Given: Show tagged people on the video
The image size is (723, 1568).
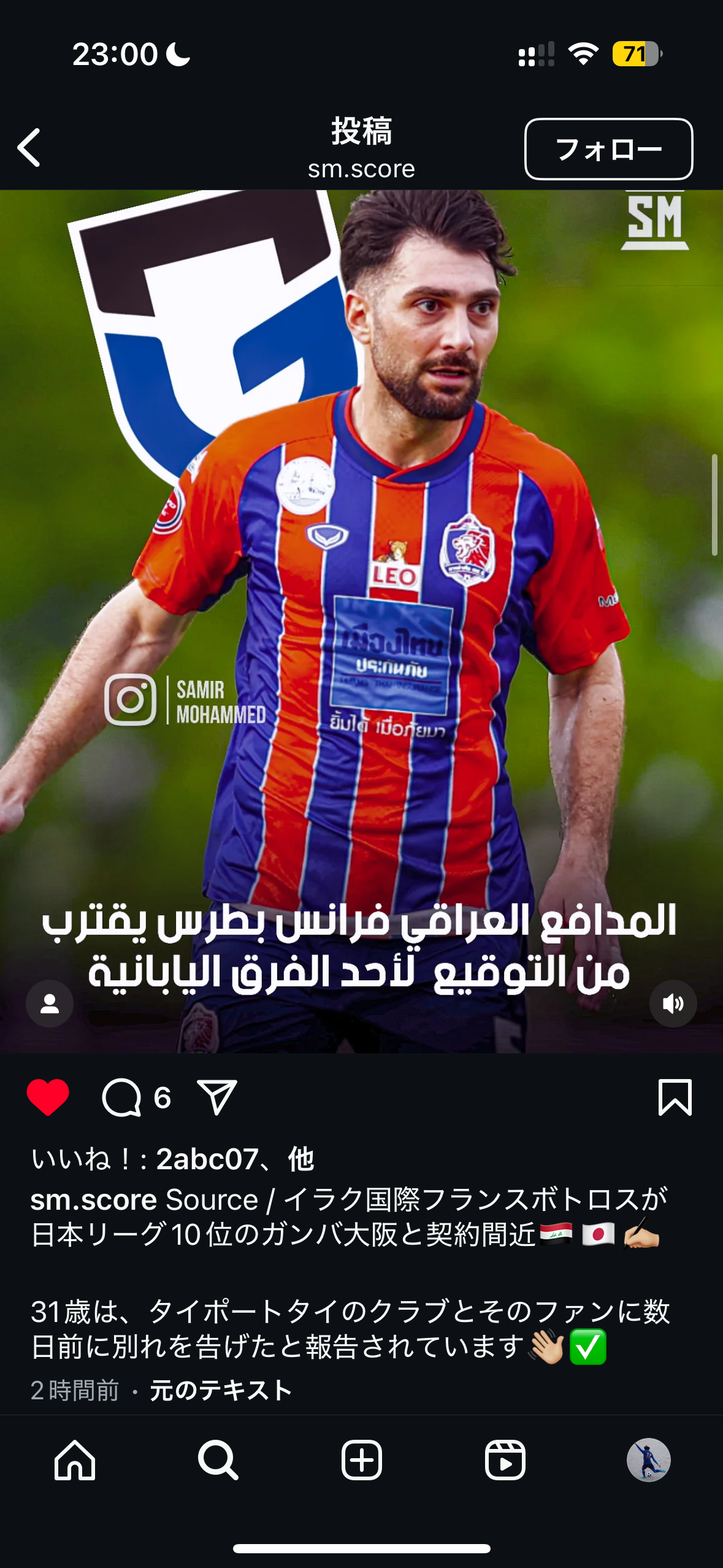Looking at the screenshot, I should (50, 1004).
